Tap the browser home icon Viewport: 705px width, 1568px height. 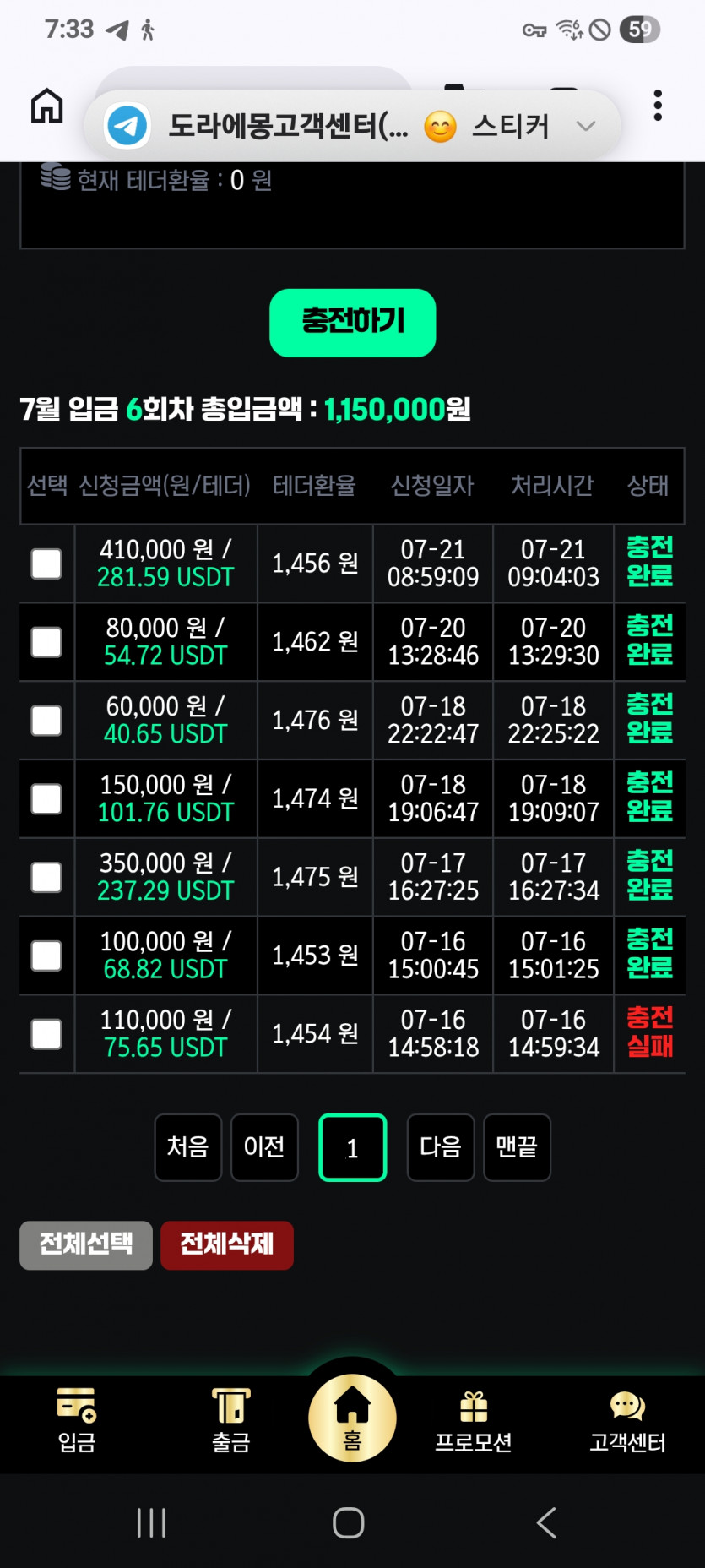coord(46,106)
